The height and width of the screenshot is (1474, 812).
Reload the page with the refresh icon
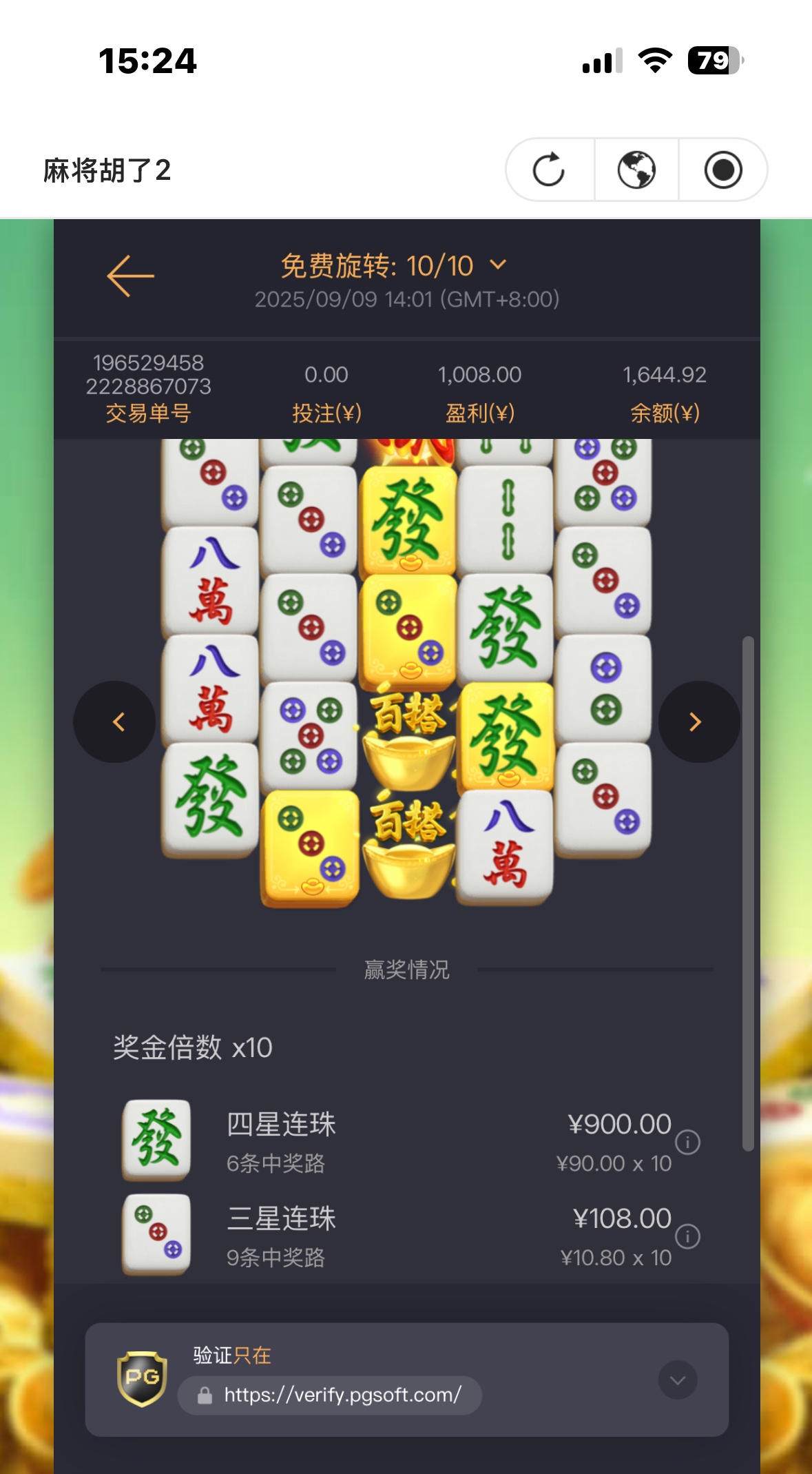(x=549, y=170)
